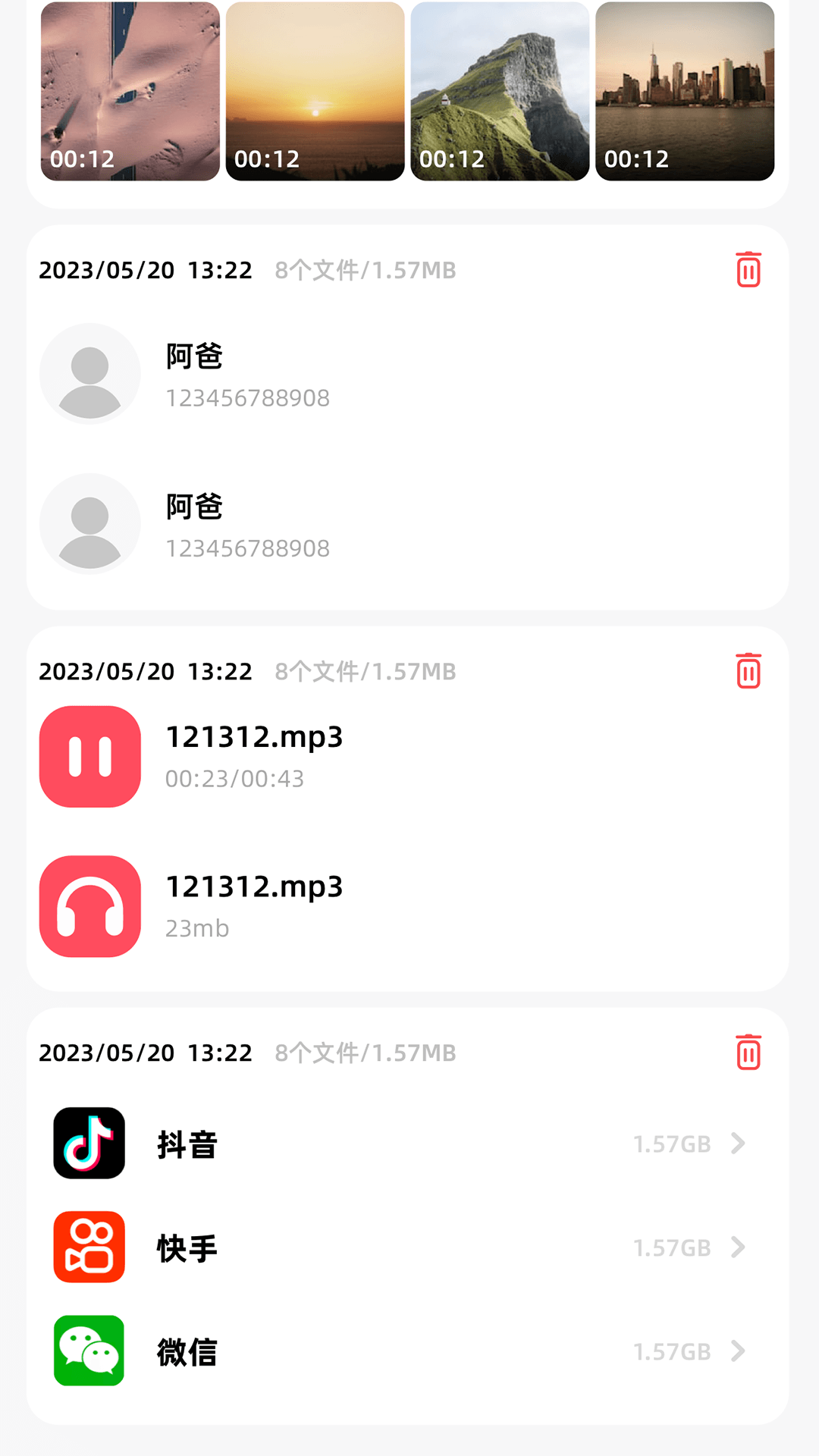
Task: Play the sunset video clip
Action: (315, 91)
